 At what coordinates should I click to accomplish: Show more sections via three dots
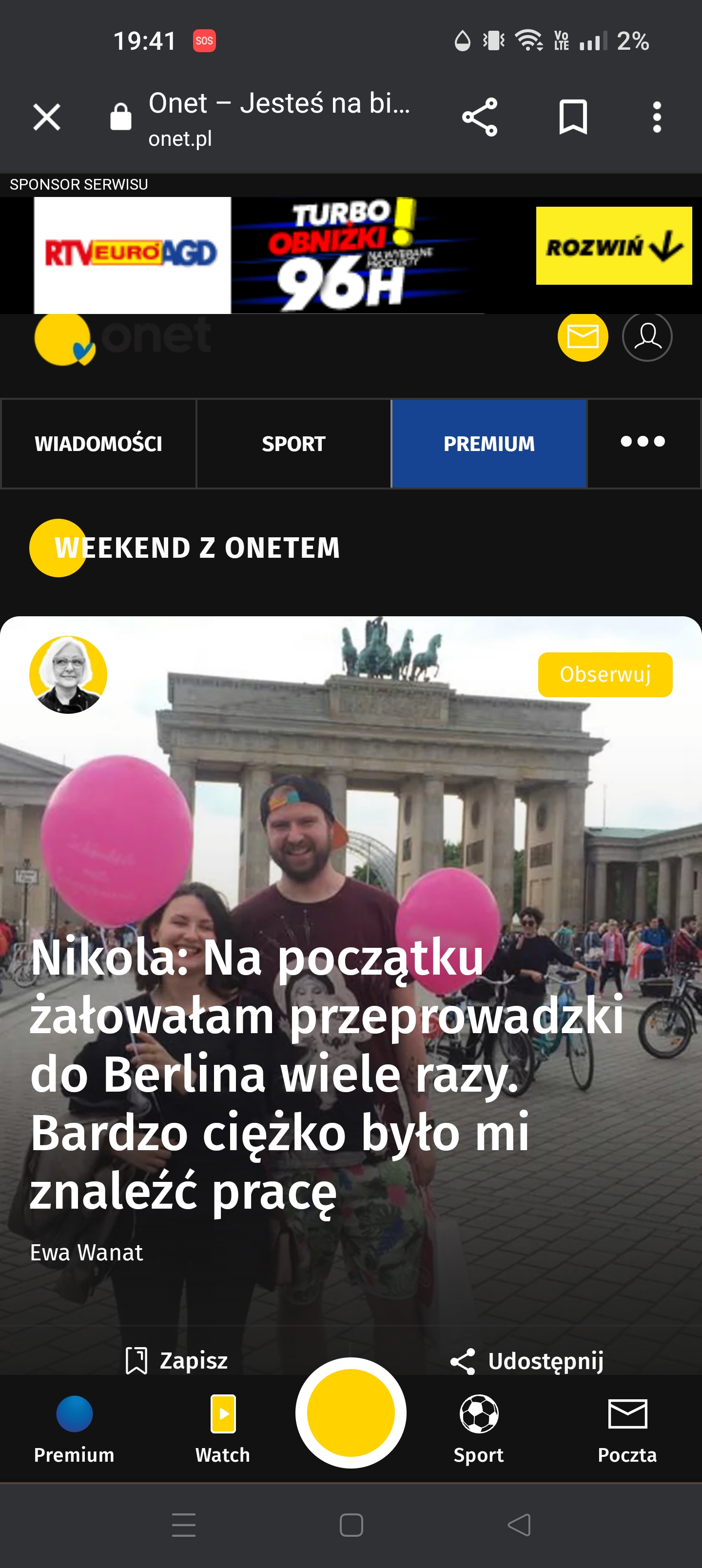[643, 443]
